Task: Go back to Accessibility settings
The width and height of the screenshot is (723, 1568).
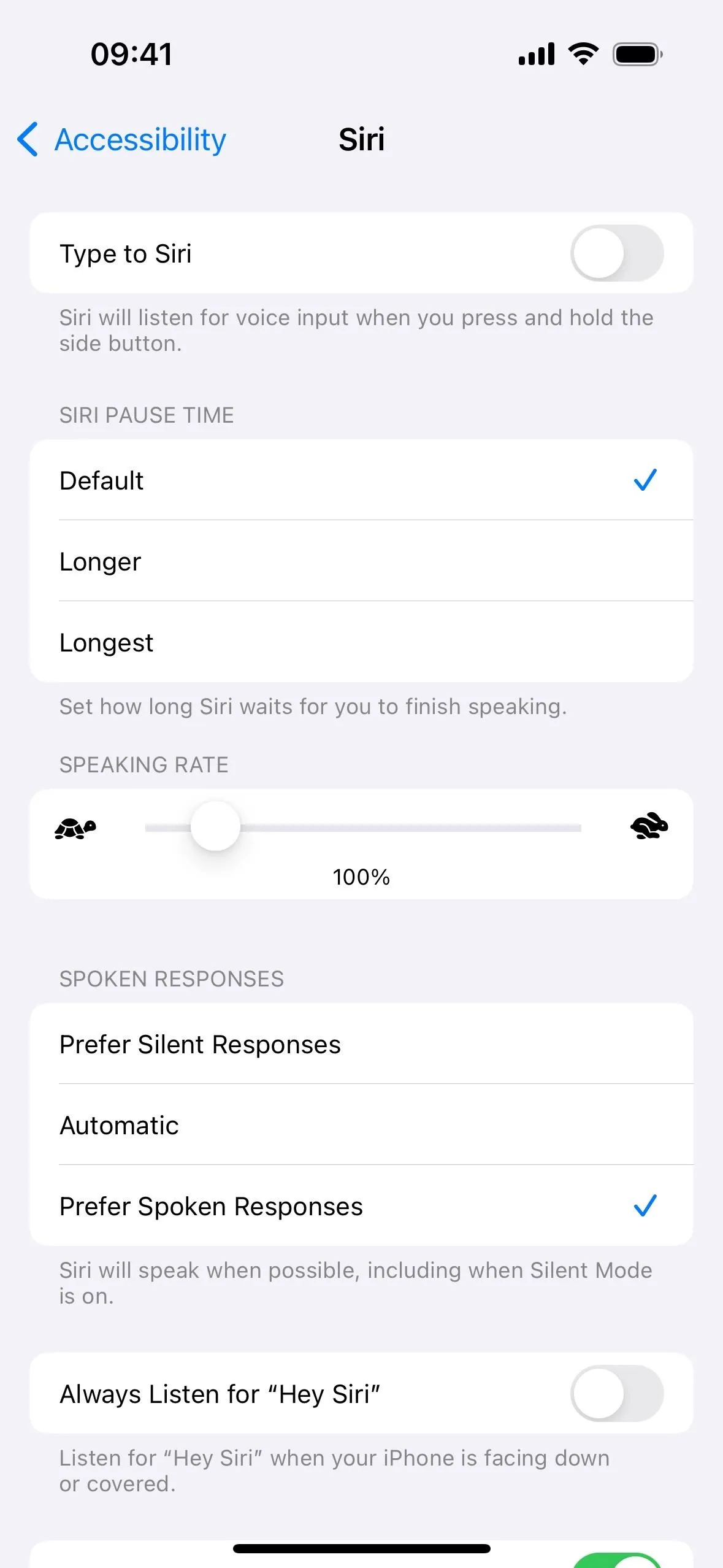Action: (121, 139)
